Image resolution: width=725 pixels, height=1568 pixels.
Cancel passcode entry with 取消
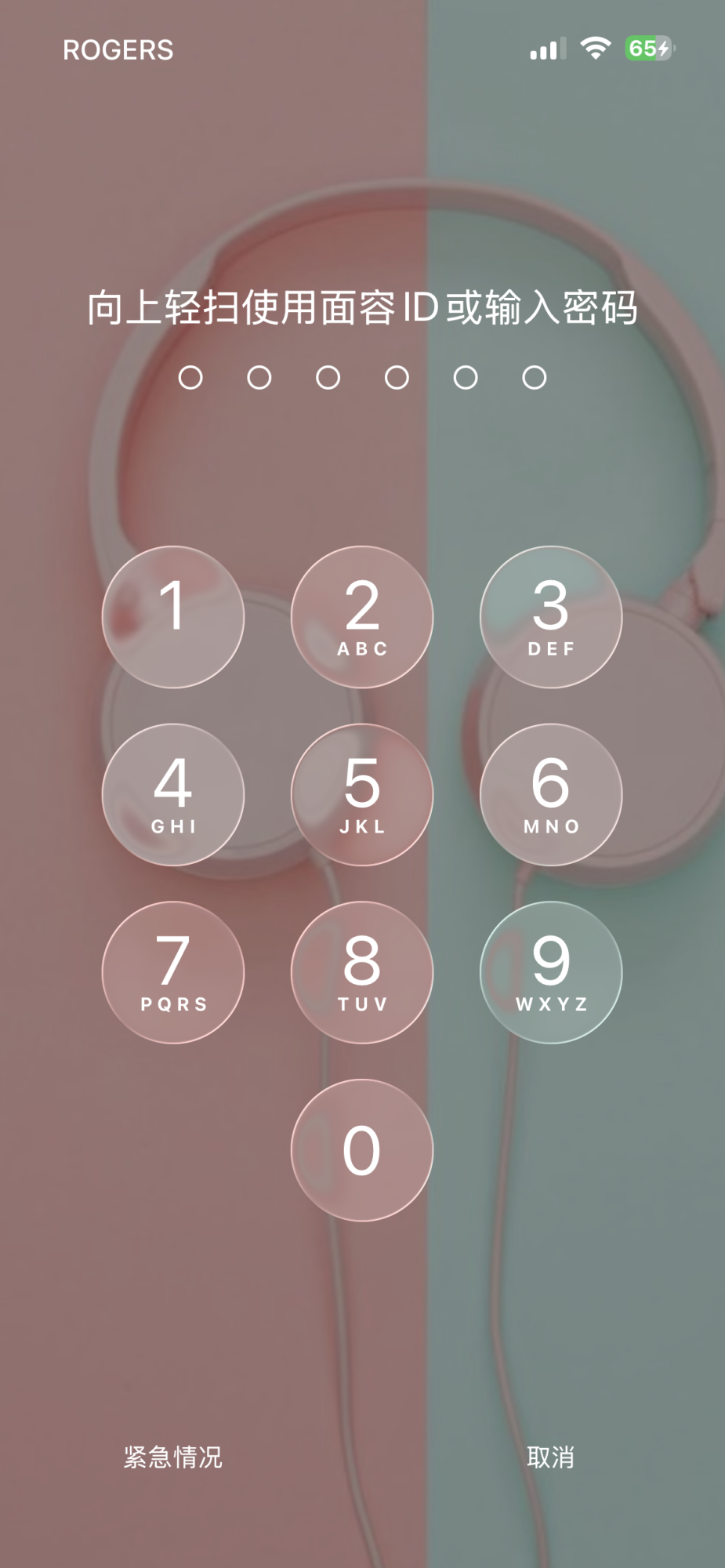point(550,1457)
